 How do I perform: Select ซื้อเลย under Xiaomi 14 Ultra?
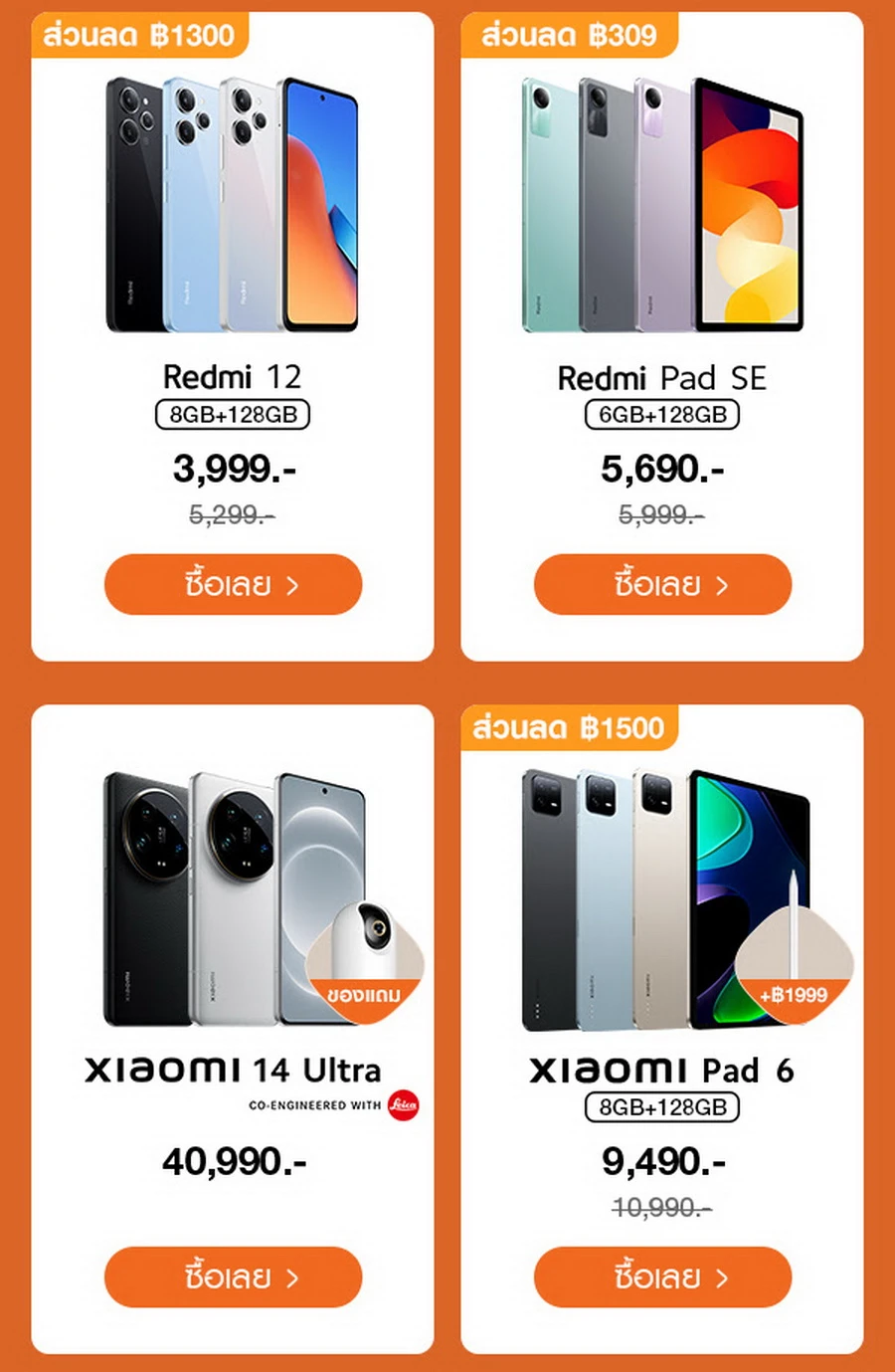[x=233, y=1276]
